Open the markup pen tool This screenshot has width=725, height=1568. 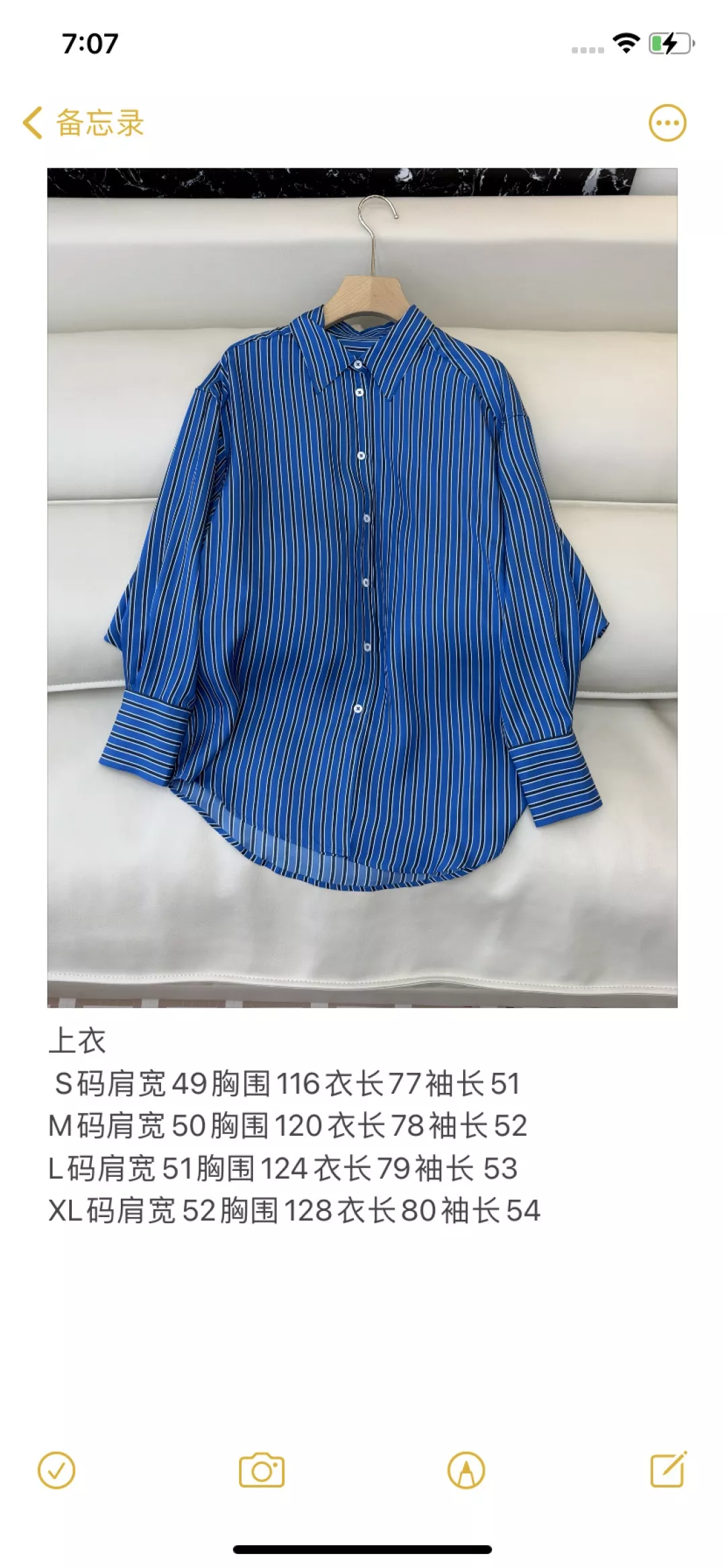pos(466,1471)
